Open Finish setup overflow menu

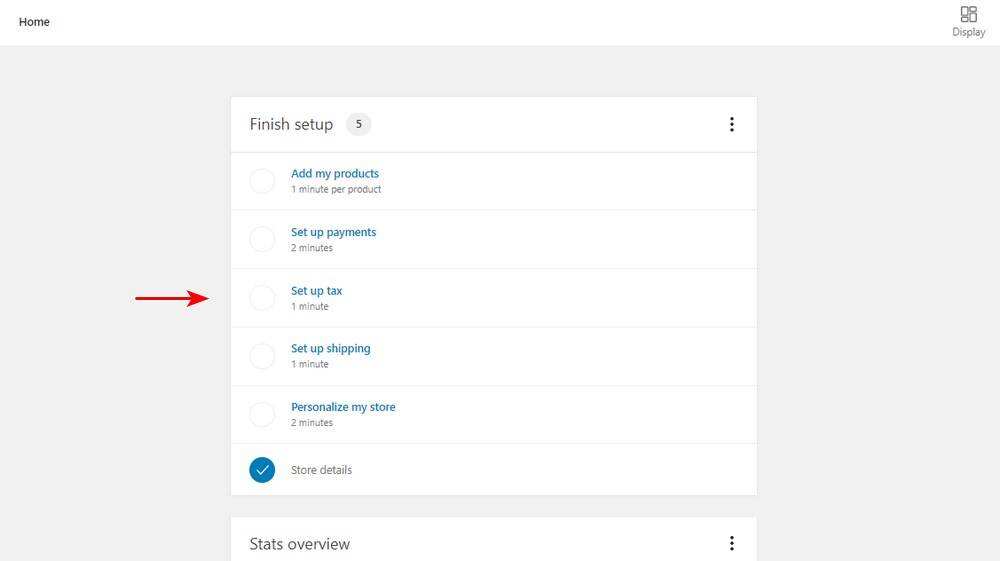click(x=731, y=124)
